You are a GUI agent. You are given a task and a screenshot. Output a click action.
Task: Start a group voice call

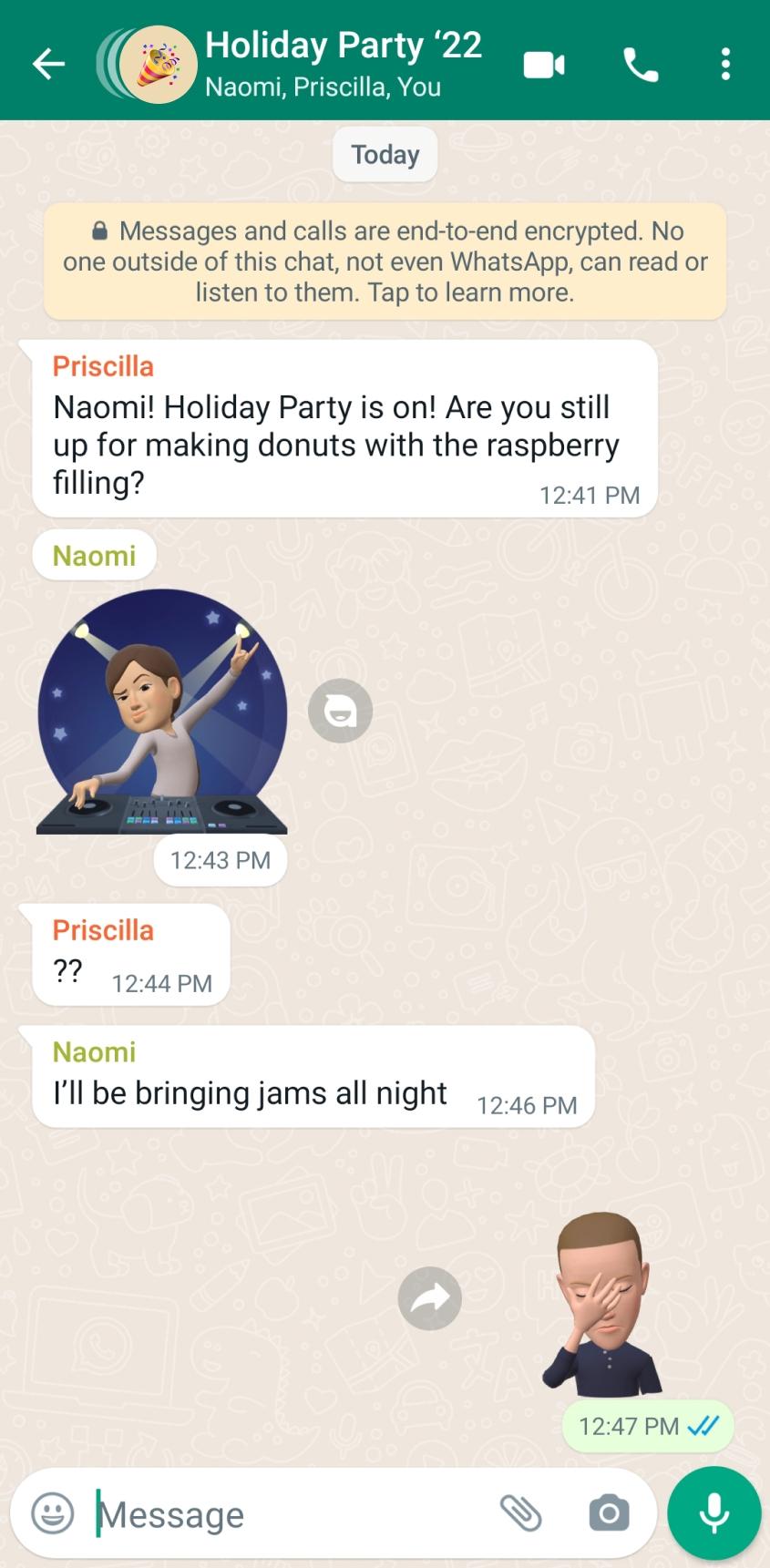[x=641, y=65]
